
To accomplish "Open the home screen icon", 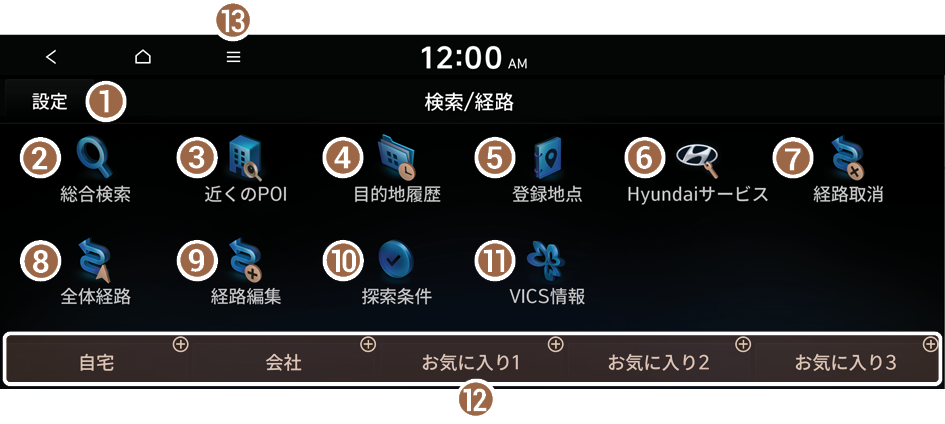I will click(142, 57).
